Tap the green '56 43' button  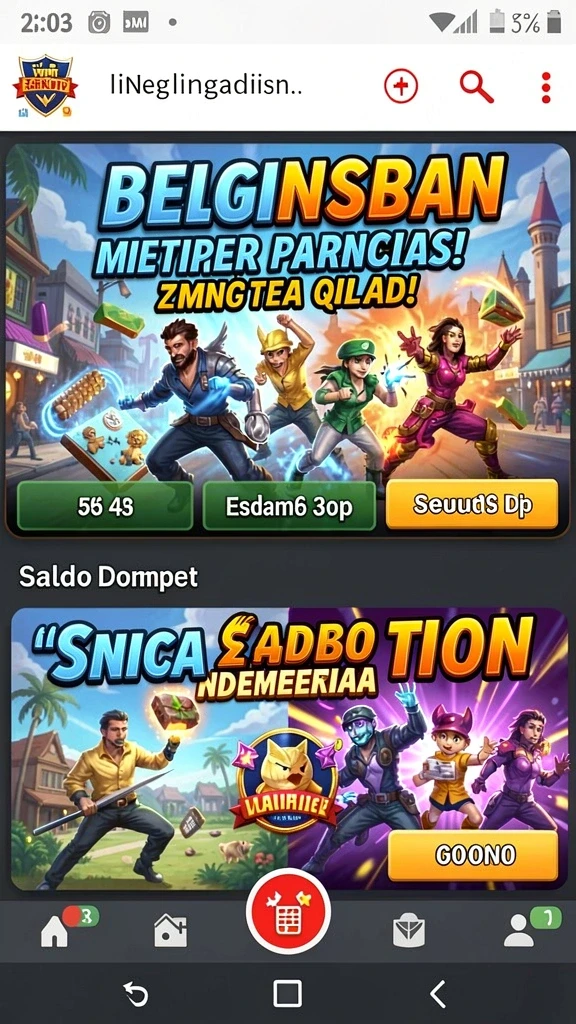105,506
